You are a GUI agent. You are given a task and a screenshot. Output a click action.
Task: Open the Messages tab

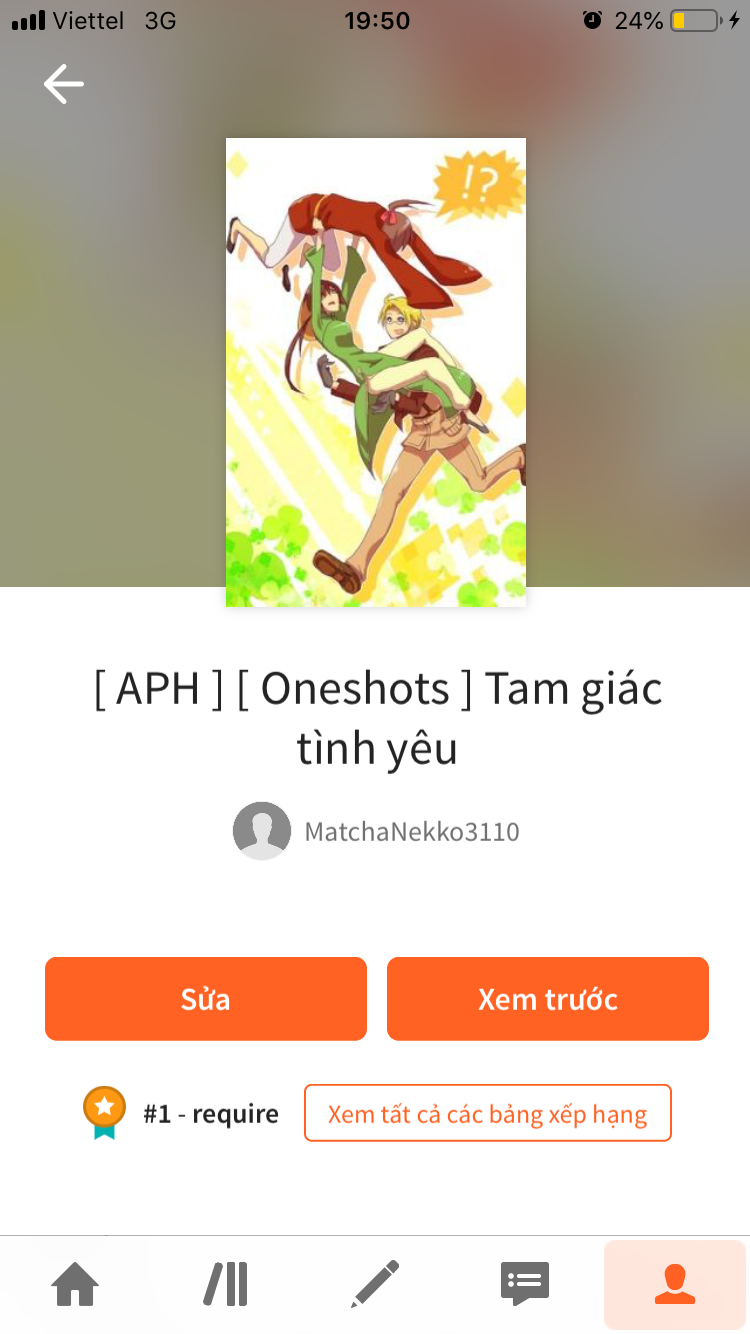click(525, 1284)
